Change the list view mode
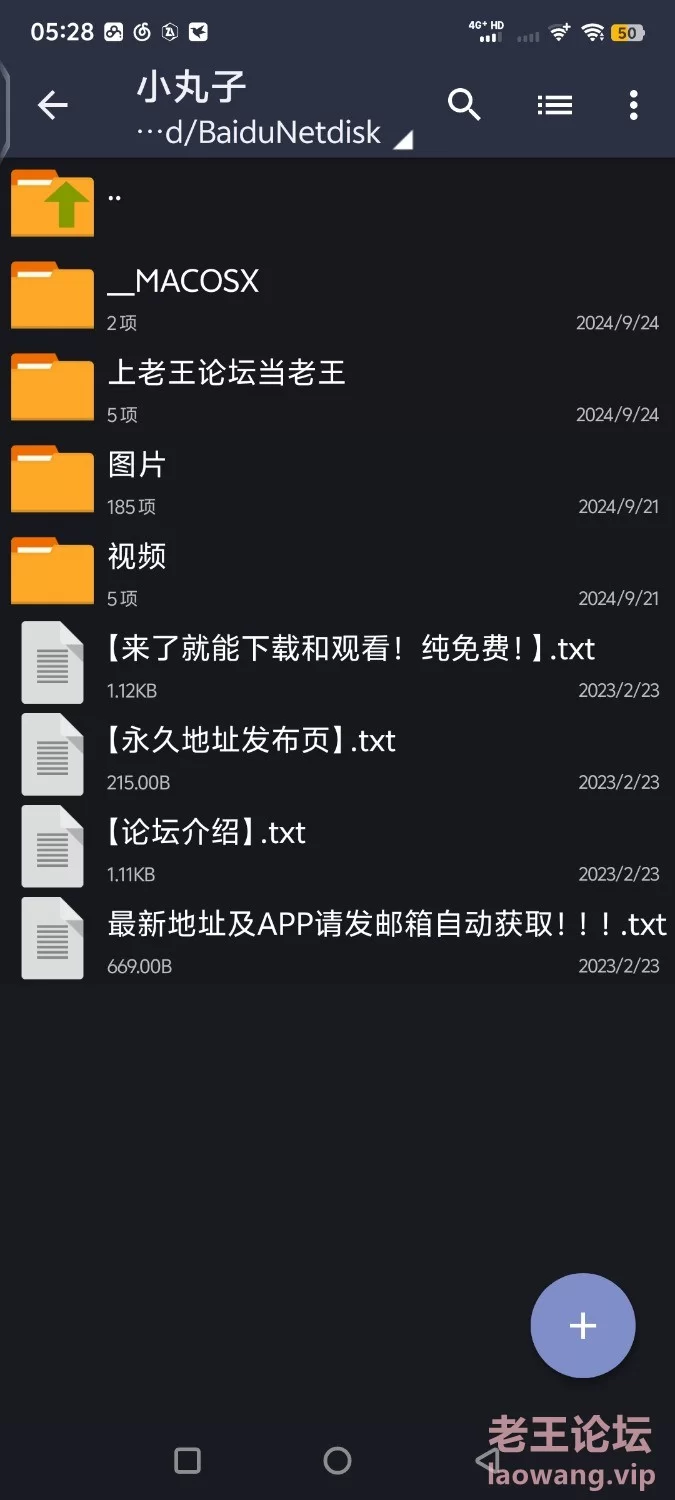 point(554,104)
